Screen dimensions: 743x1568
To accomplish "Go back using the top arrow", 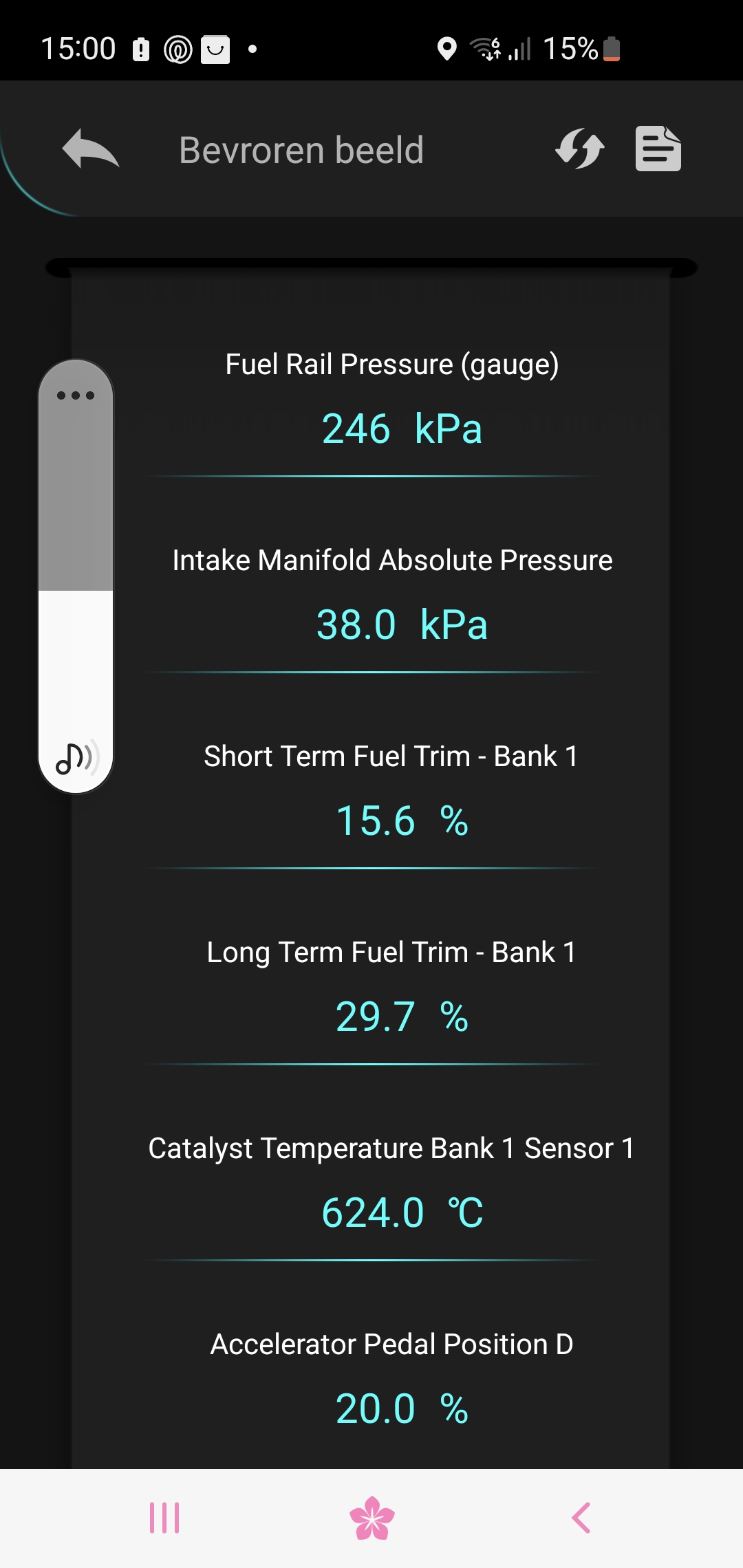I will [x=91, y=149].
